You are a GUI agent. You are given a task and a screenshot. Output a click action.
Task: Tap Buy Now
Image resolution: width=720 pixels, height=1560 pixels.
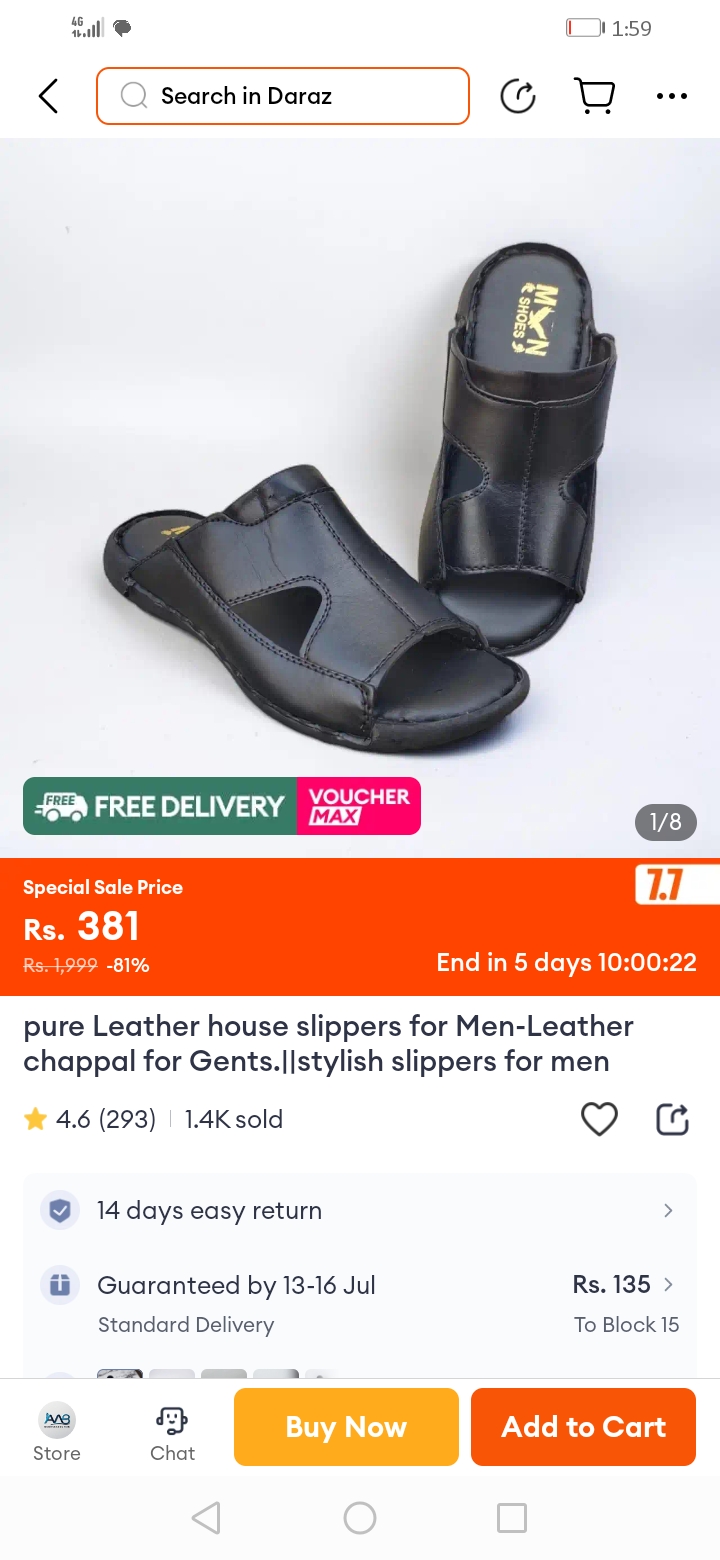click(x=346, y=1427)
